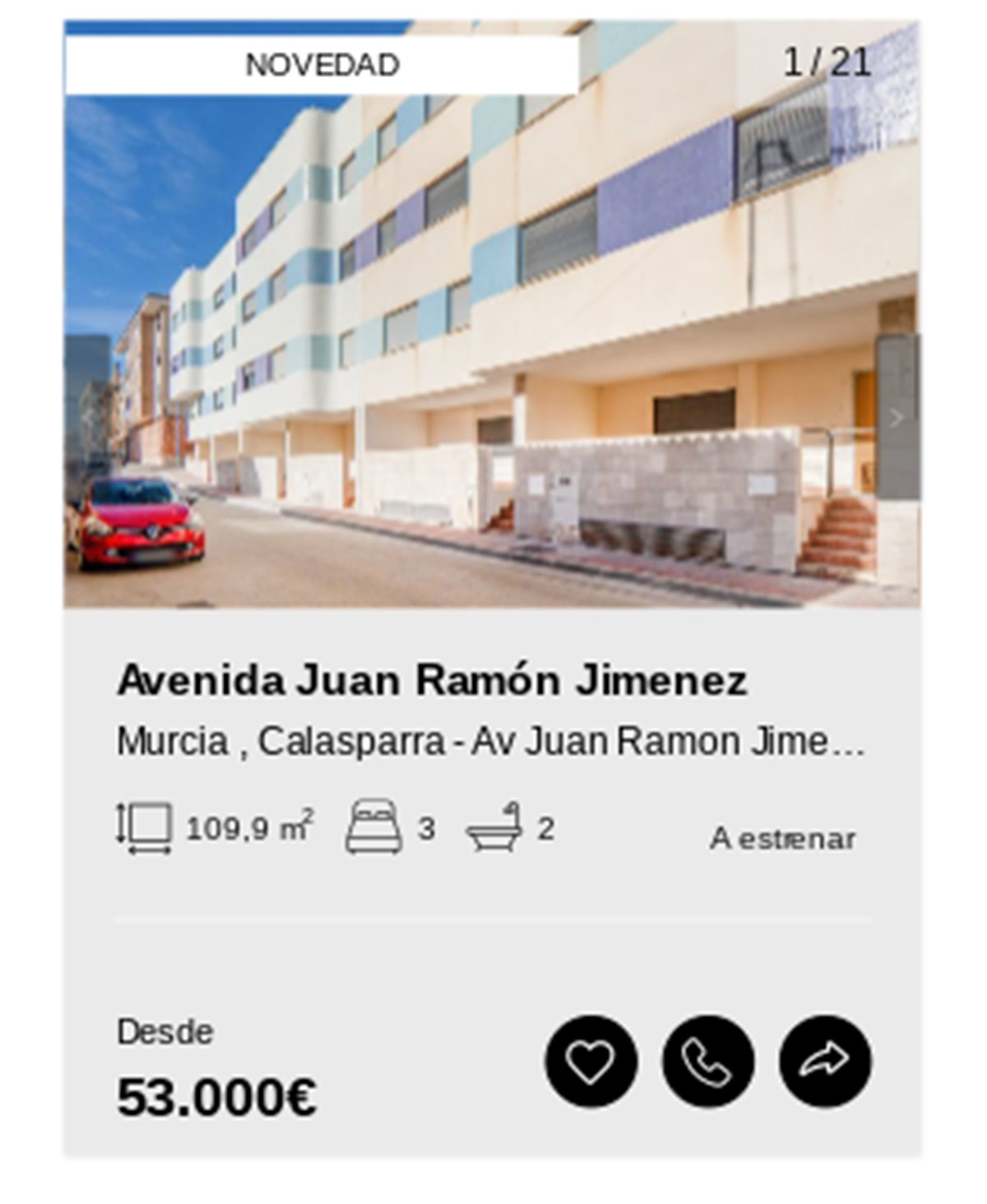Open the Avenida Juan Ramón Jimenez listing title
The height and width of the screenshot is (1204, 987).
pos(433,680)
